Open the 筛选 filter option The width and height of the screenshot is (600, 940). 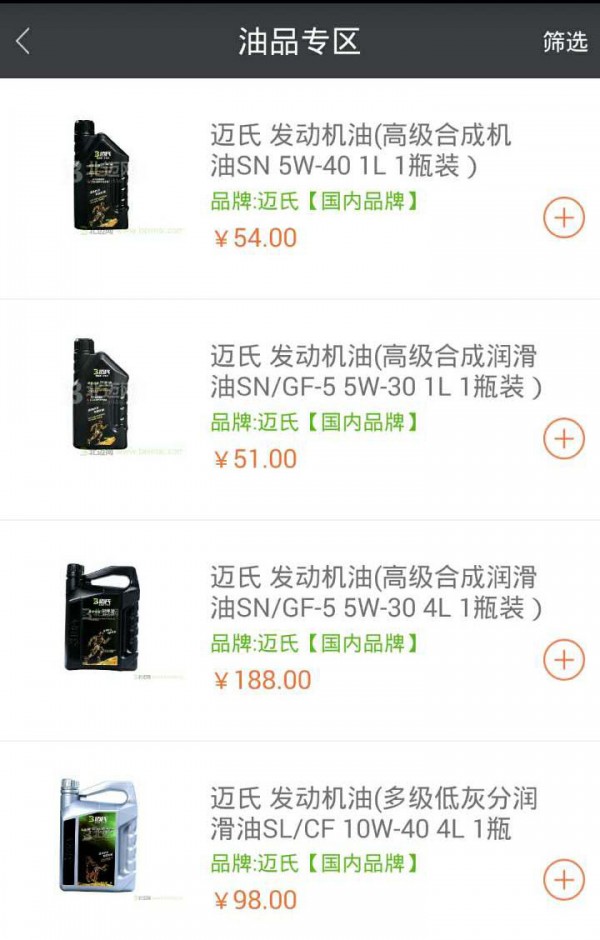click(564, 41)
